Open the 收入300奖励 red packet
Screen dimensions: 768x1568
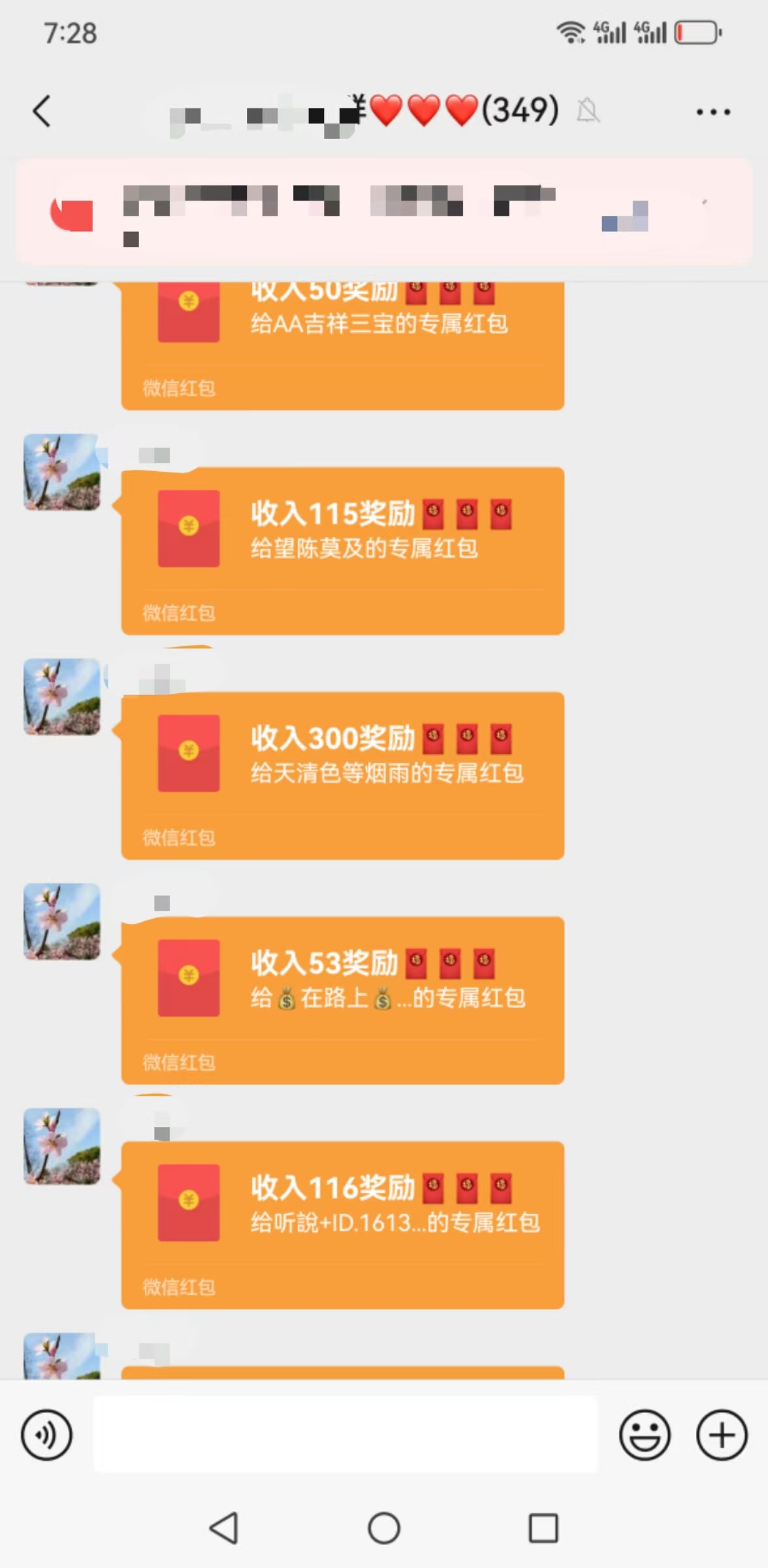(343, 776)
